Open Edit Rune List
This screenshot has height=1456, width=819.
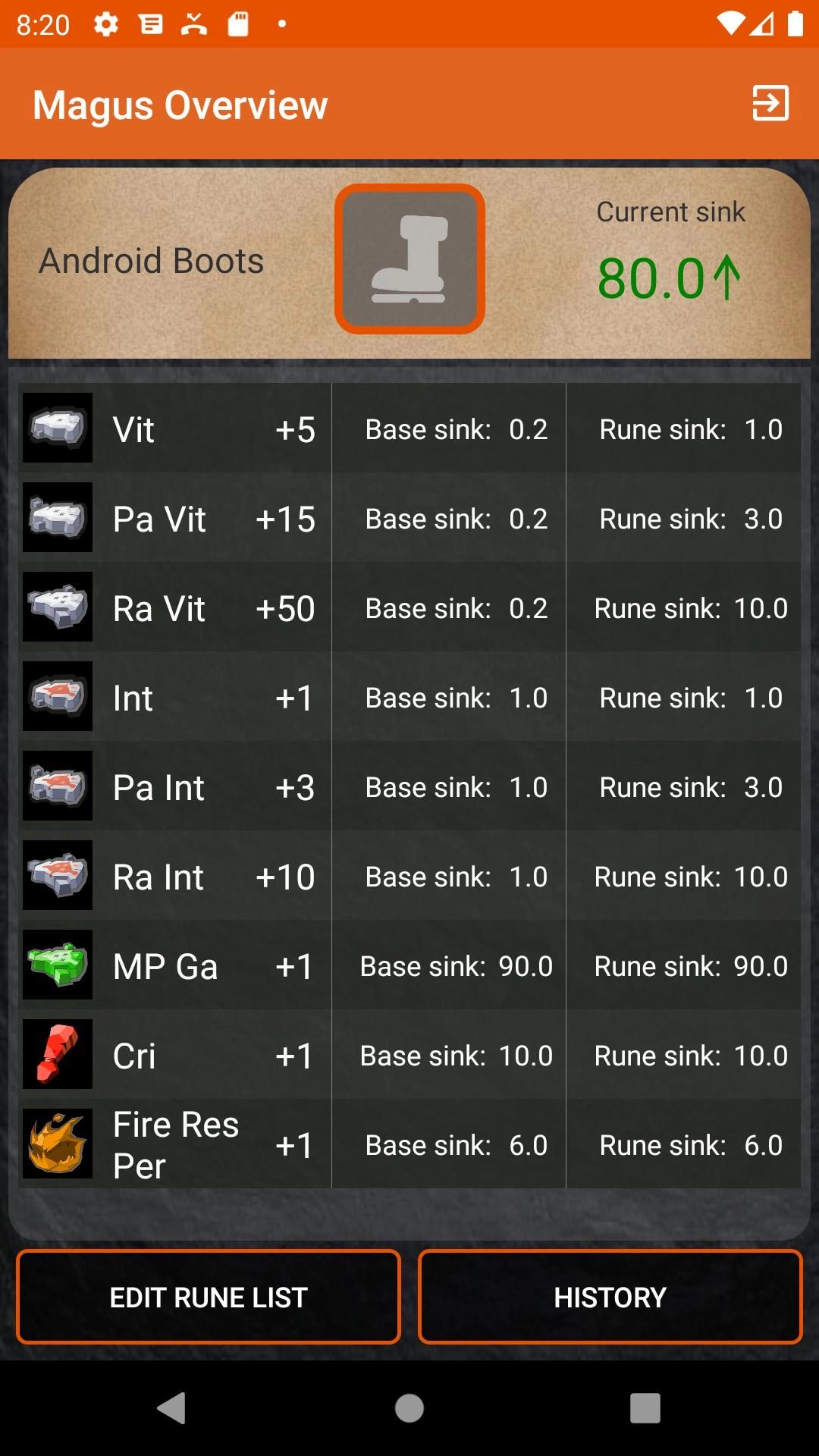(209, 1297)
